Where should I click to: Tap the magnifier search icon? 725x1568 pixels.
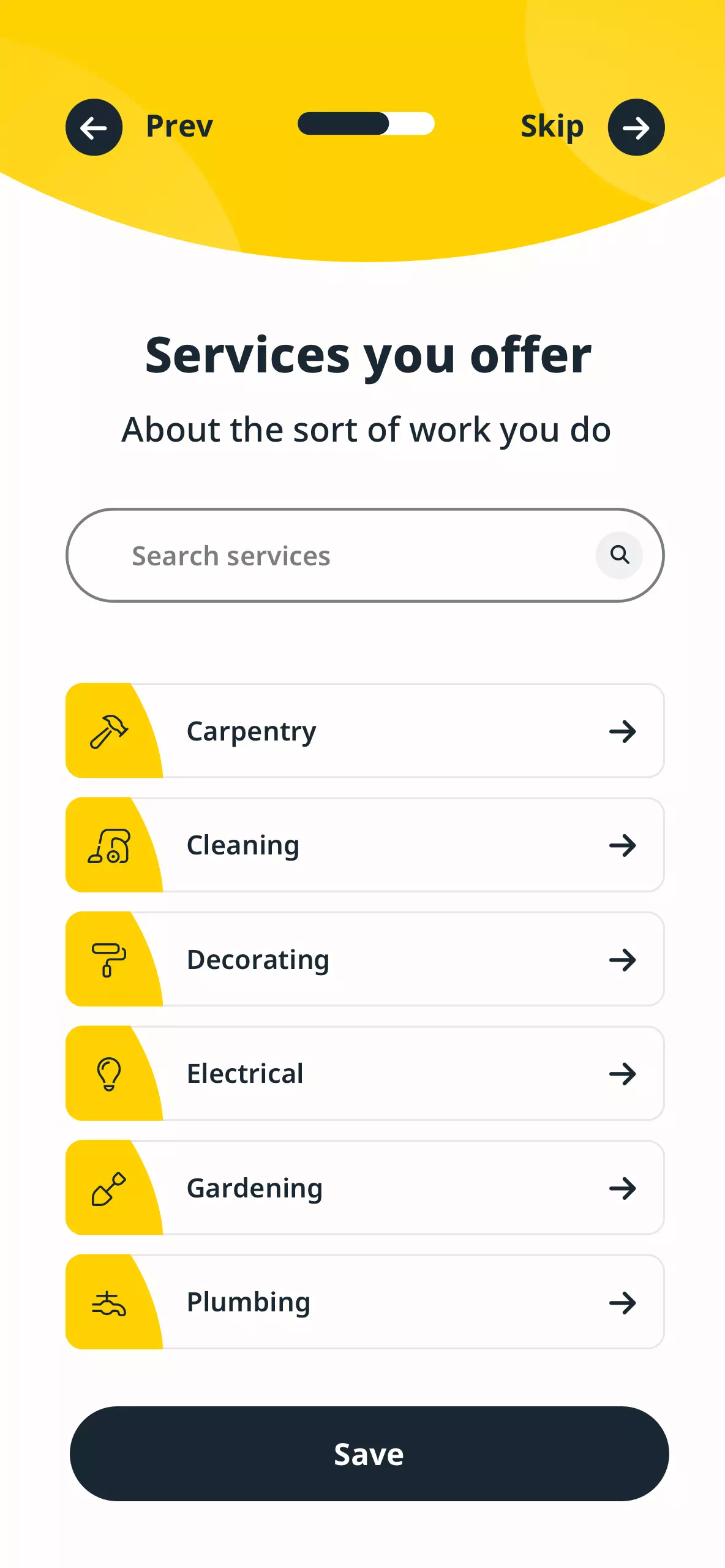pos(619,555)
